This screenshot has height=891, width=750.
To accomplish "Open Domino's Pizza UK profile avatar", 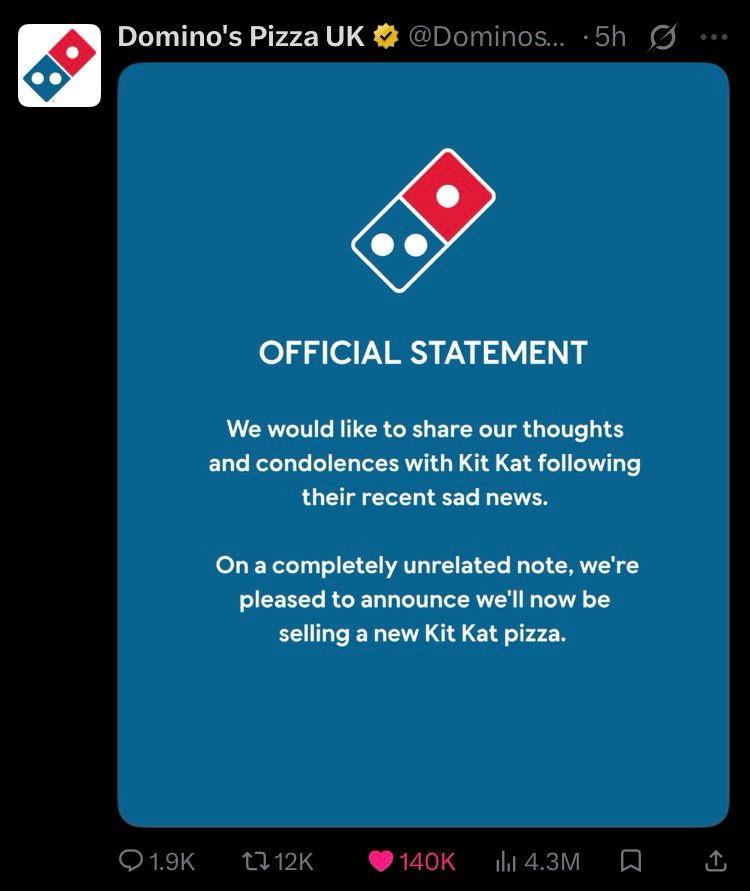I will click(59, 65).
